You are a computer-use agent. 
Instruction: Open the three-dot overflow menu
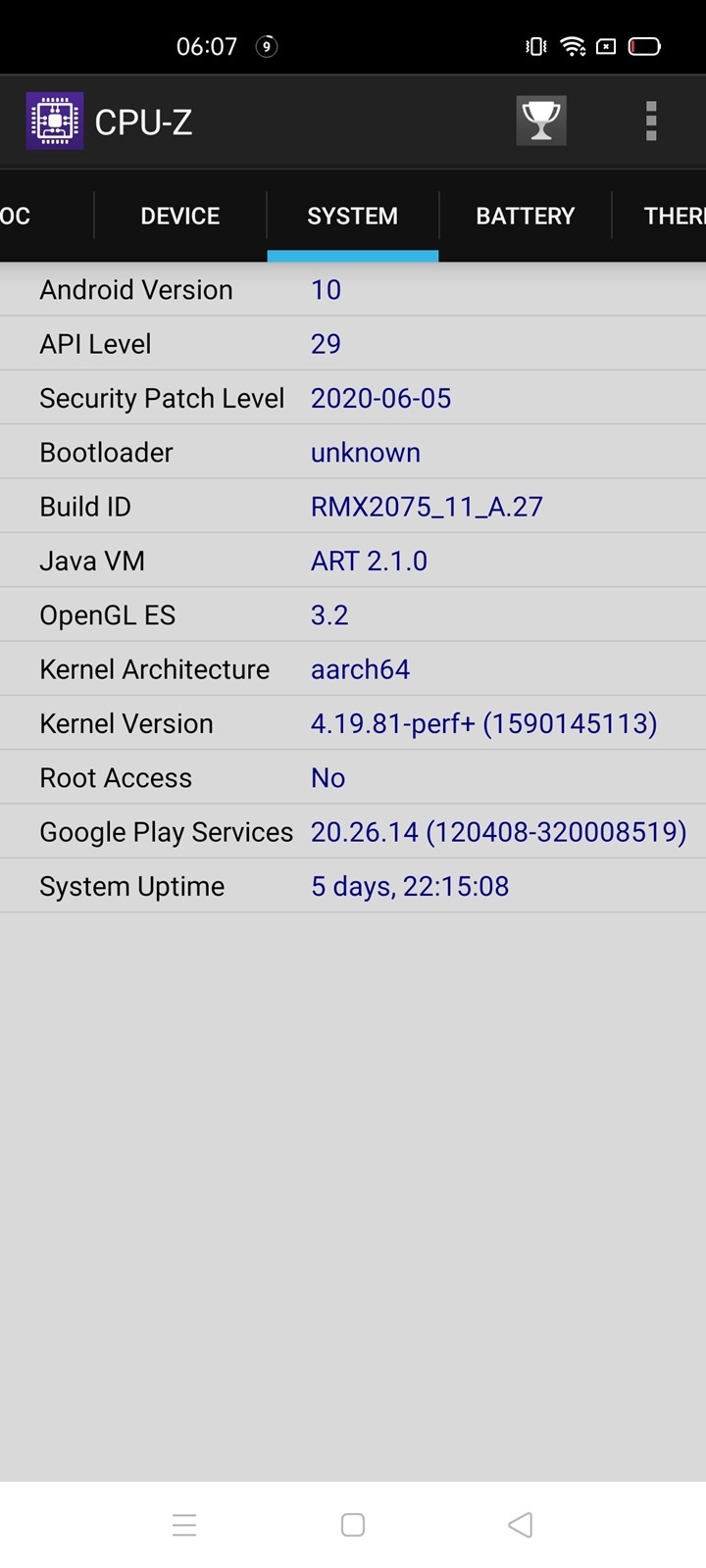tap(651, 122)
